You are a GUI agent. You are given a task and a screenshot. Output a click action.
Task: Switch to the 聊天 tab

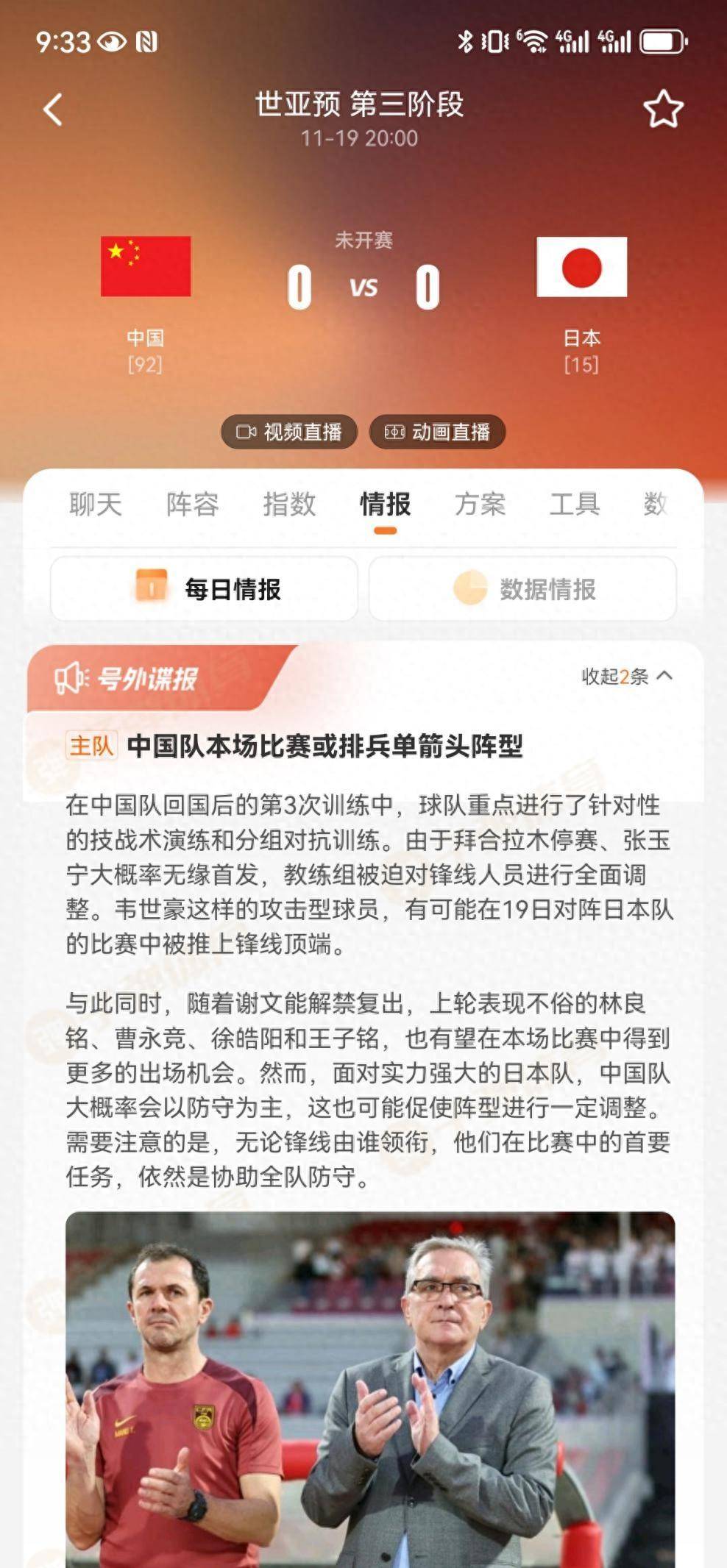point(96,505)
